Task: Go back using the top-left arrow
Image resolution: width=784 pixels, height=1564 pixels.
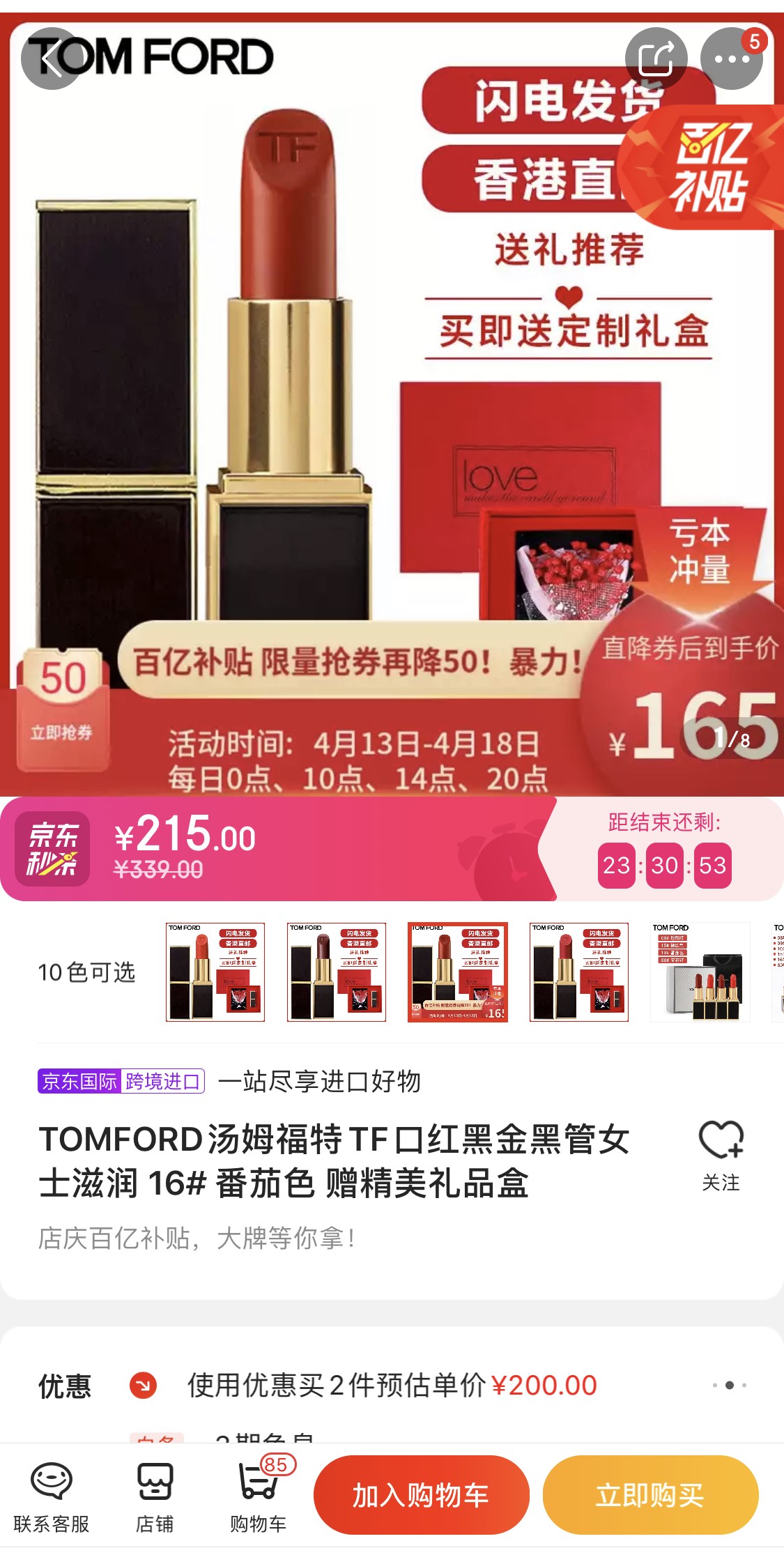Action: point(52,59)
